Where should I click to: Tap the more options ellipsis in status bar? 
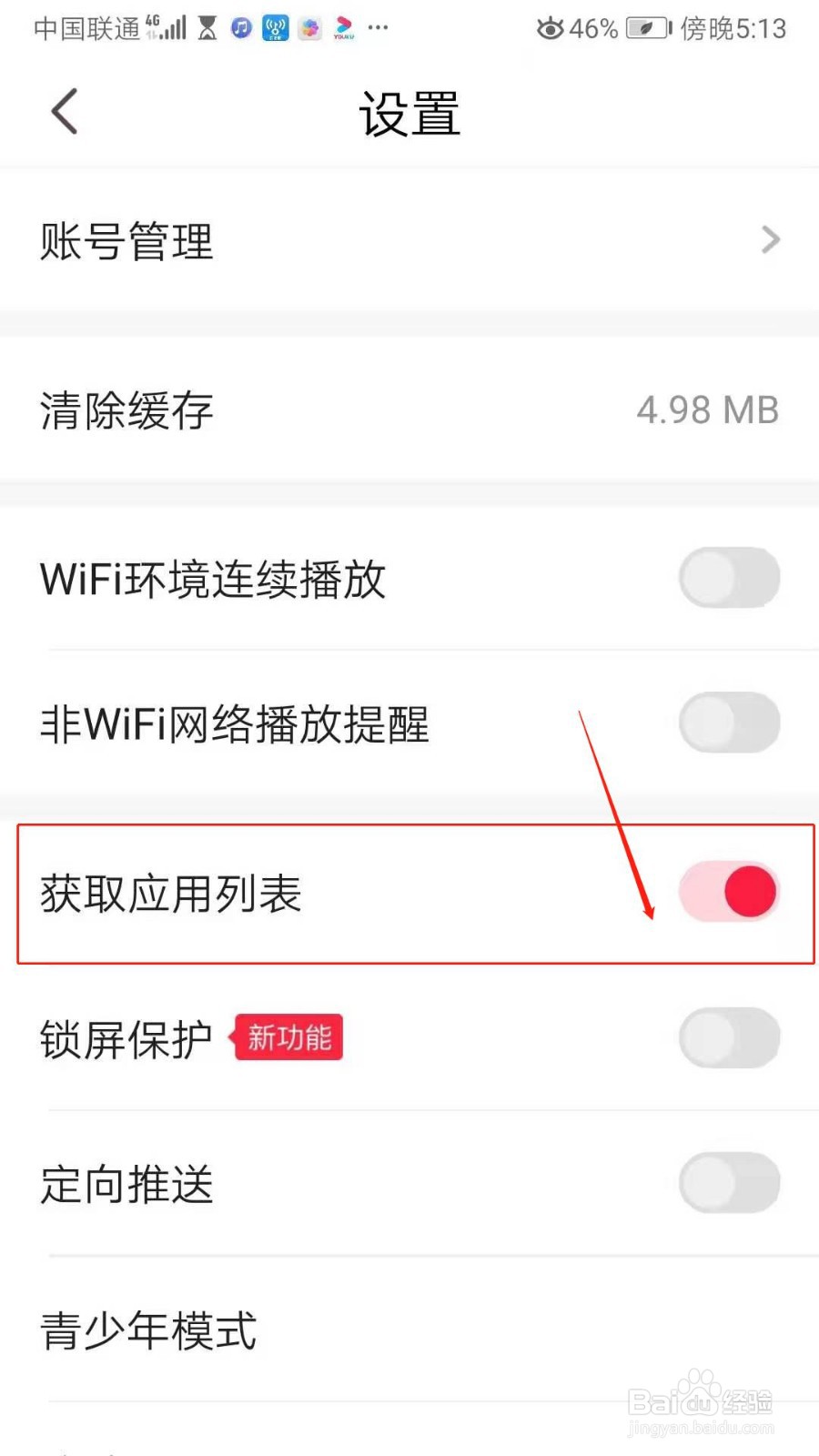coord(379,28)
